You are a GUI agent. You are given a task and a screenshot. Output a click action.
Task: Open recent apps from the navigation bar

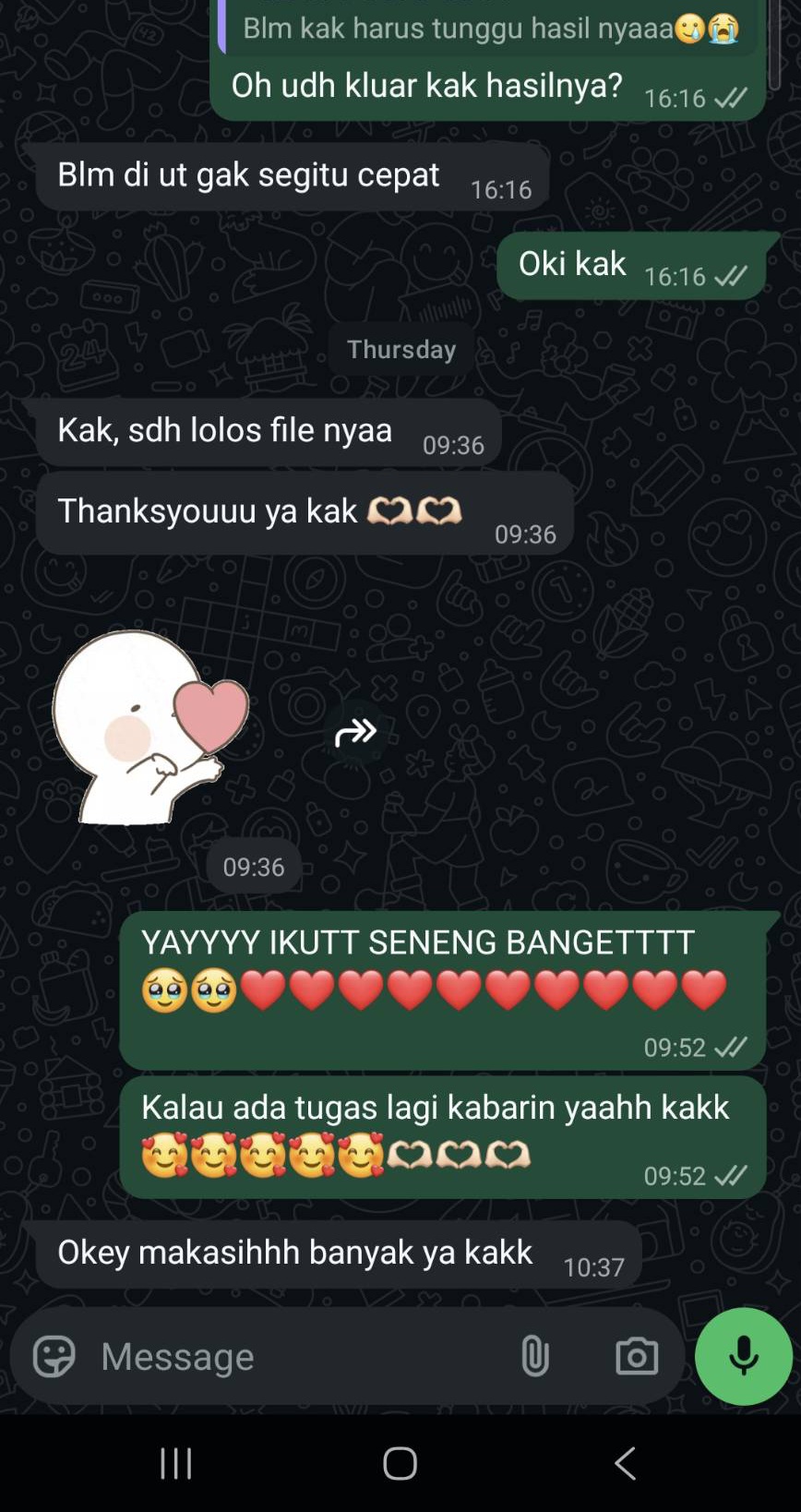176,1463
